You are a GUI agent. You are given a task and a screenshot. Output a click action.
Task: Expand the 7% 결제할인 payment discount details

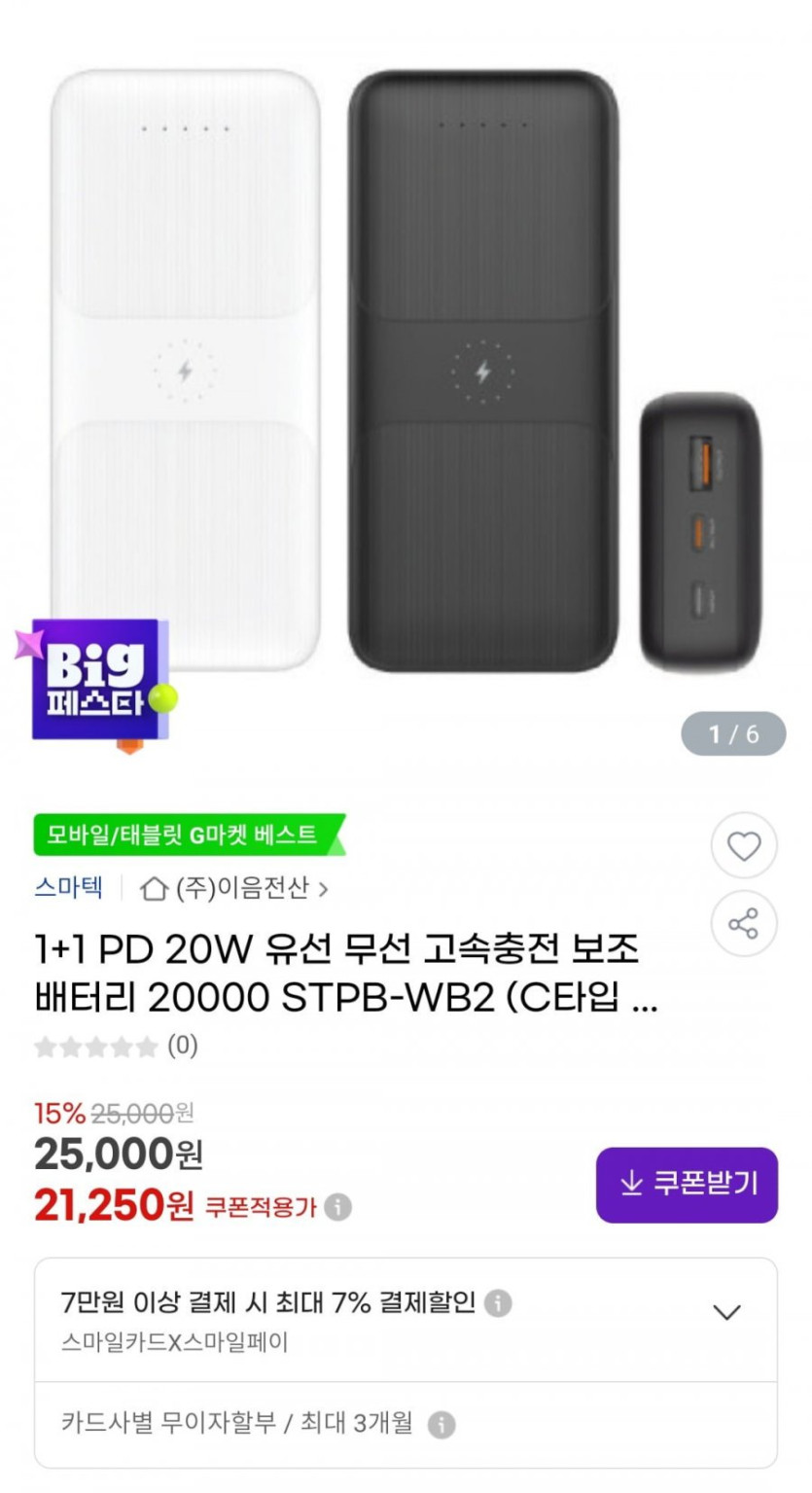click(x=726, y=1312)
